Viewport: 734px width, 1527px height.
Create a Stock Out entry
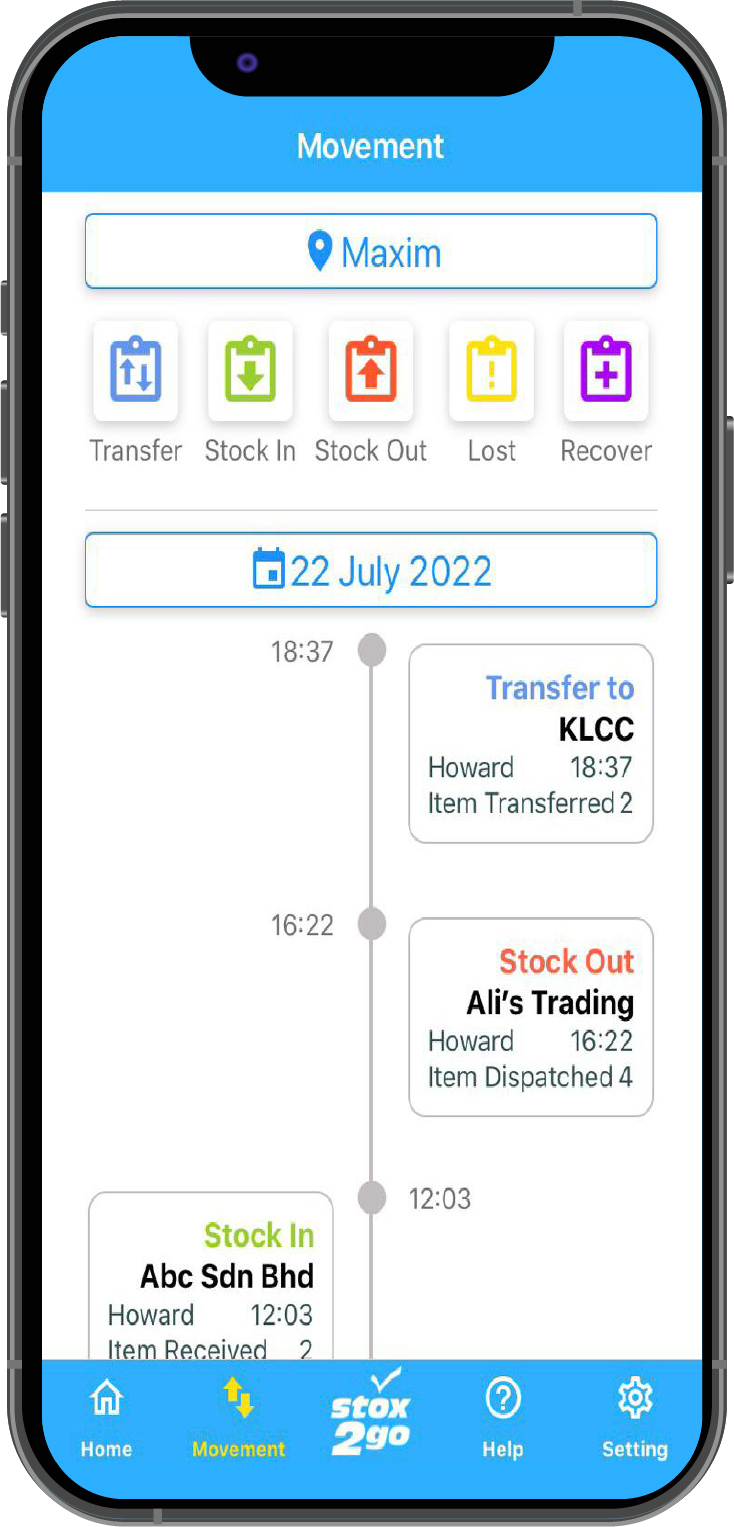tap(371, 372)
